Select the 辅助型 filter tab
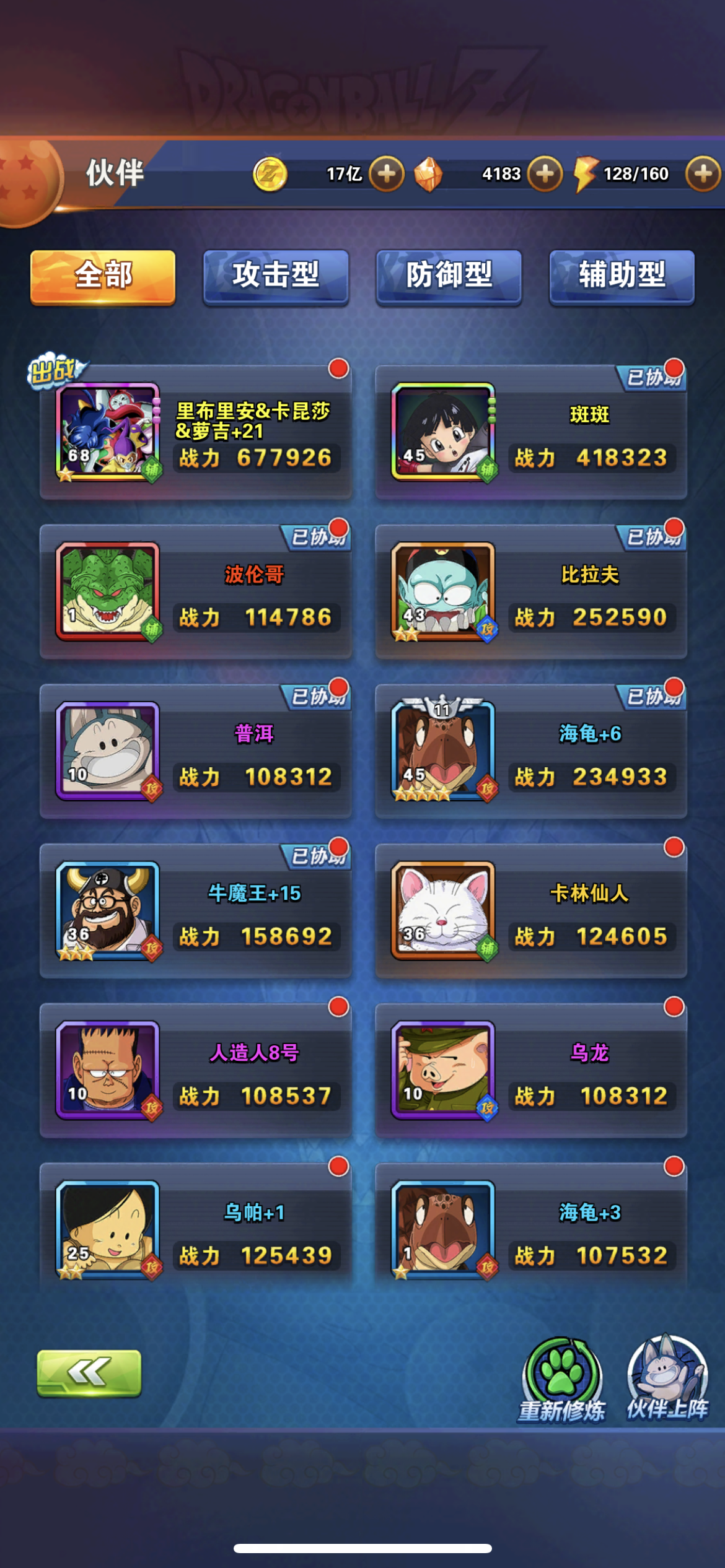 tap(622, 276)
